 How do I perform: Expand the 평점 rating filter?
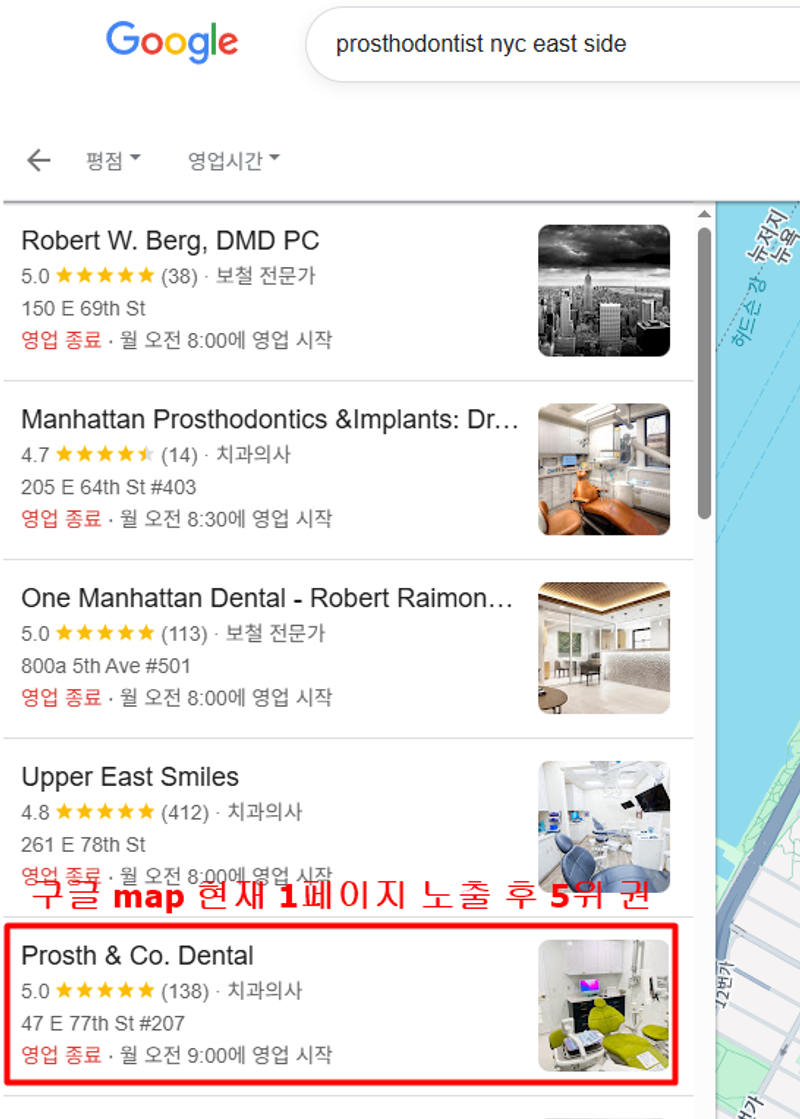(x=113, y=160)
